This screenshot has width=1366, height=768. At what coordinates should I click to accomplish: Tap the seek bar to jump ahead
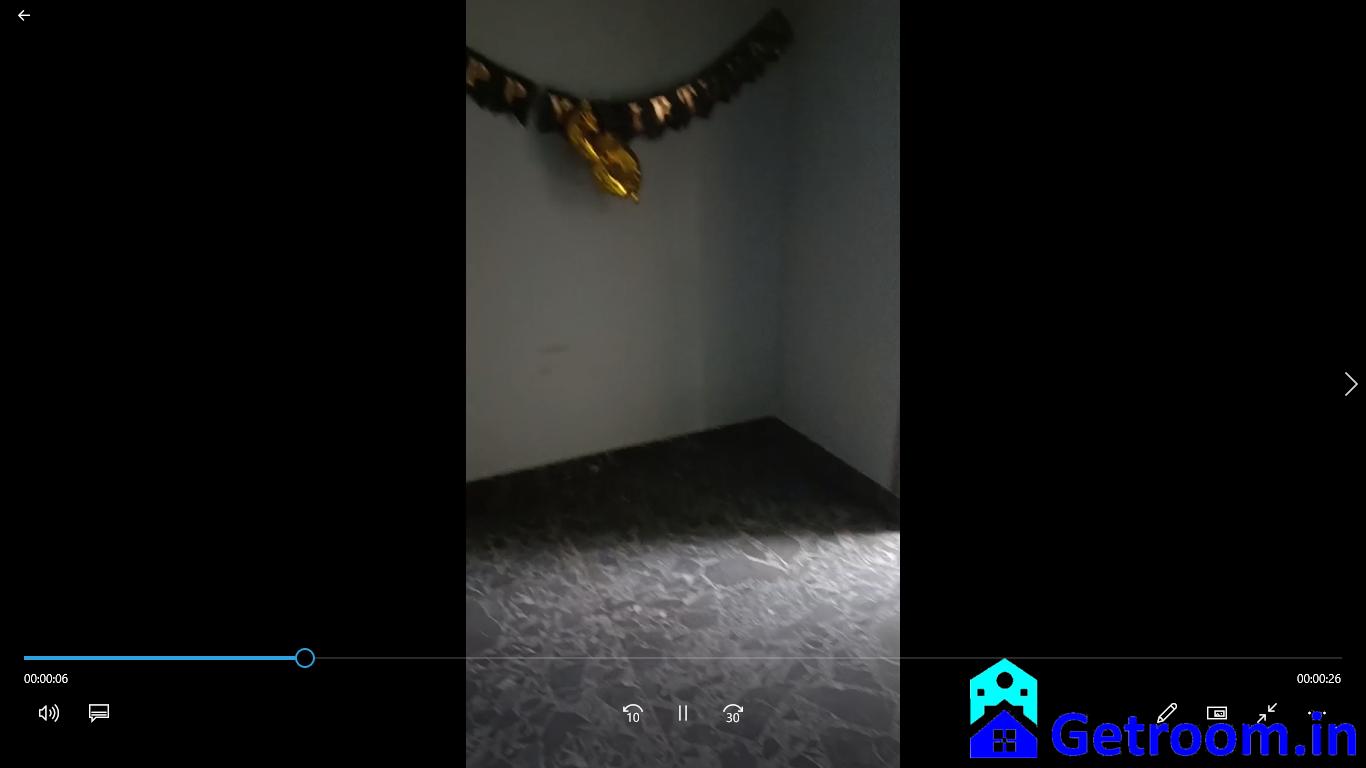pyautogui.click(x=800, y=658)
